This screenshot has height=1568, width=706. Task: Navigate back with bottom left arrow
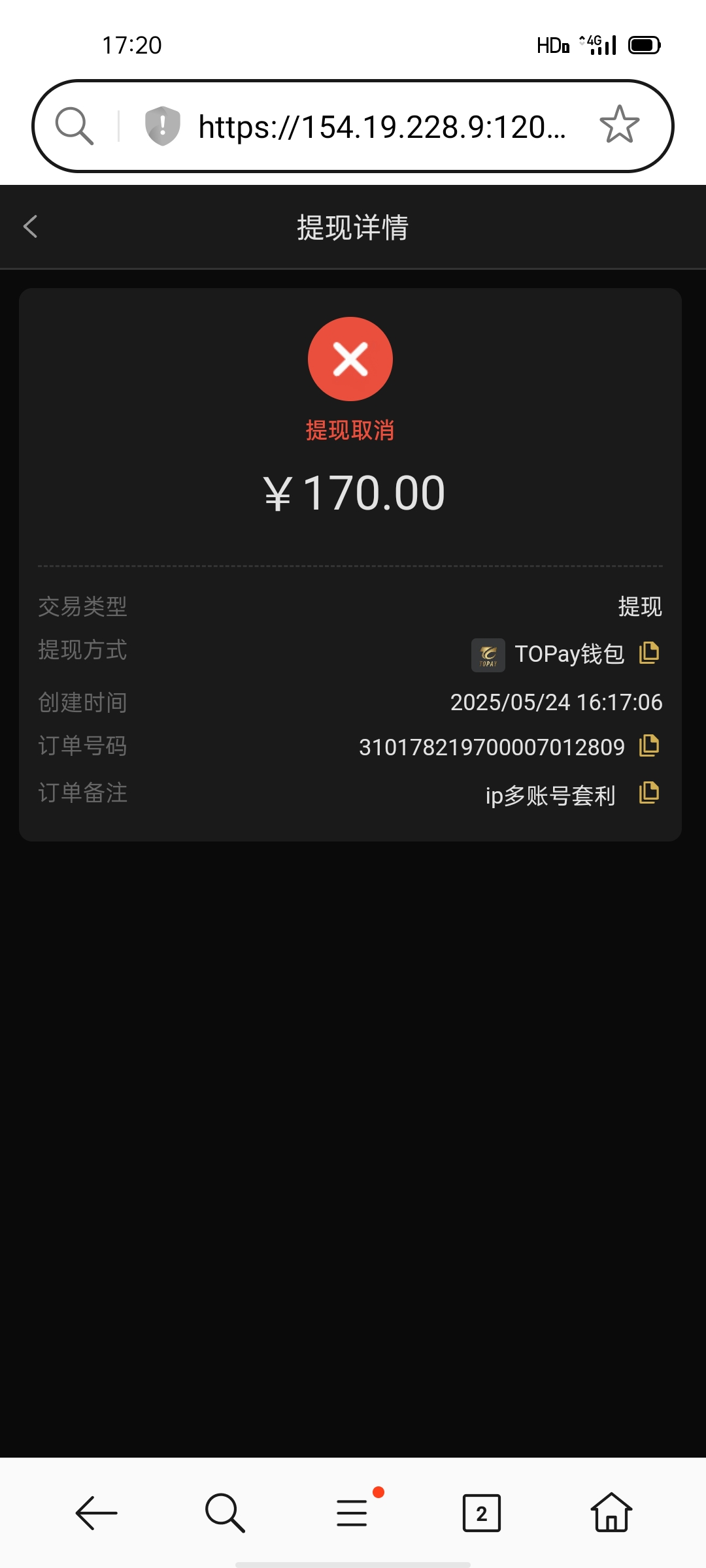pos(95,1514)
